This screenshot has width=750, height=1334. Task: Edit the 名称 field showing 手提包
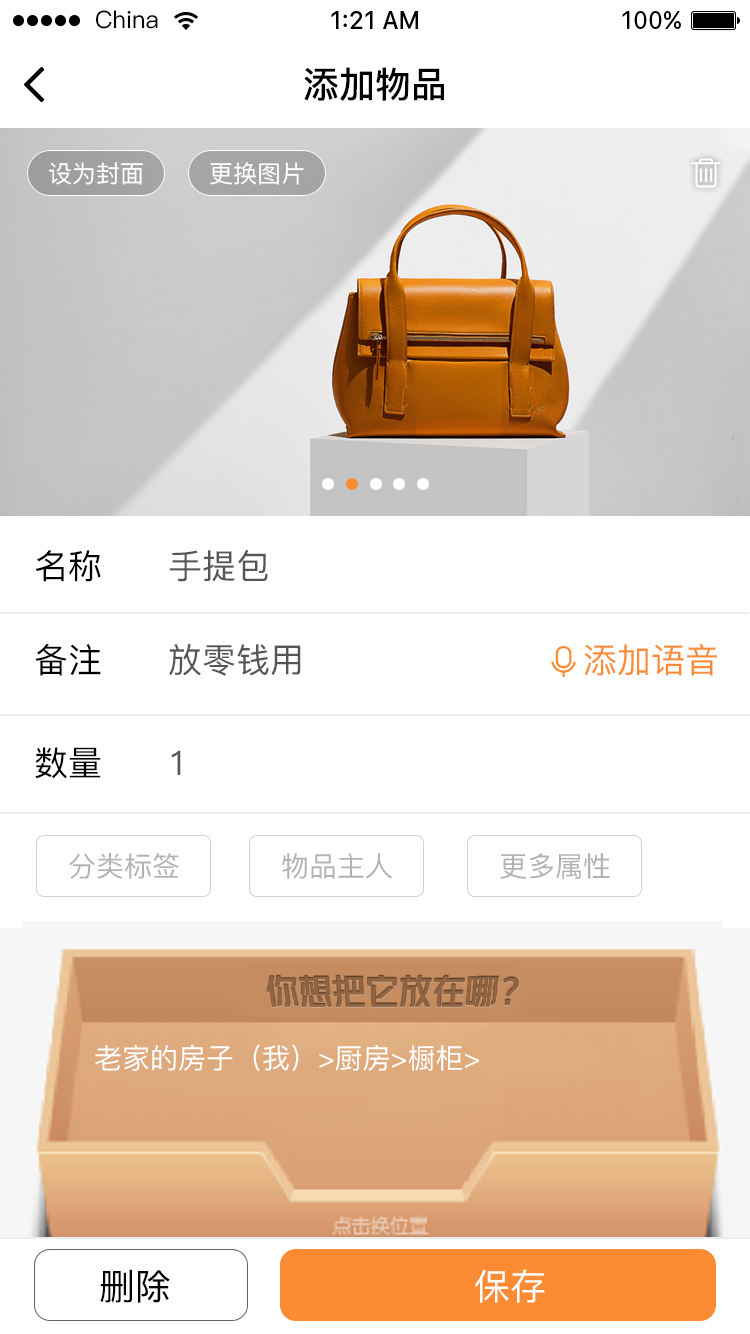click(375, 566)
